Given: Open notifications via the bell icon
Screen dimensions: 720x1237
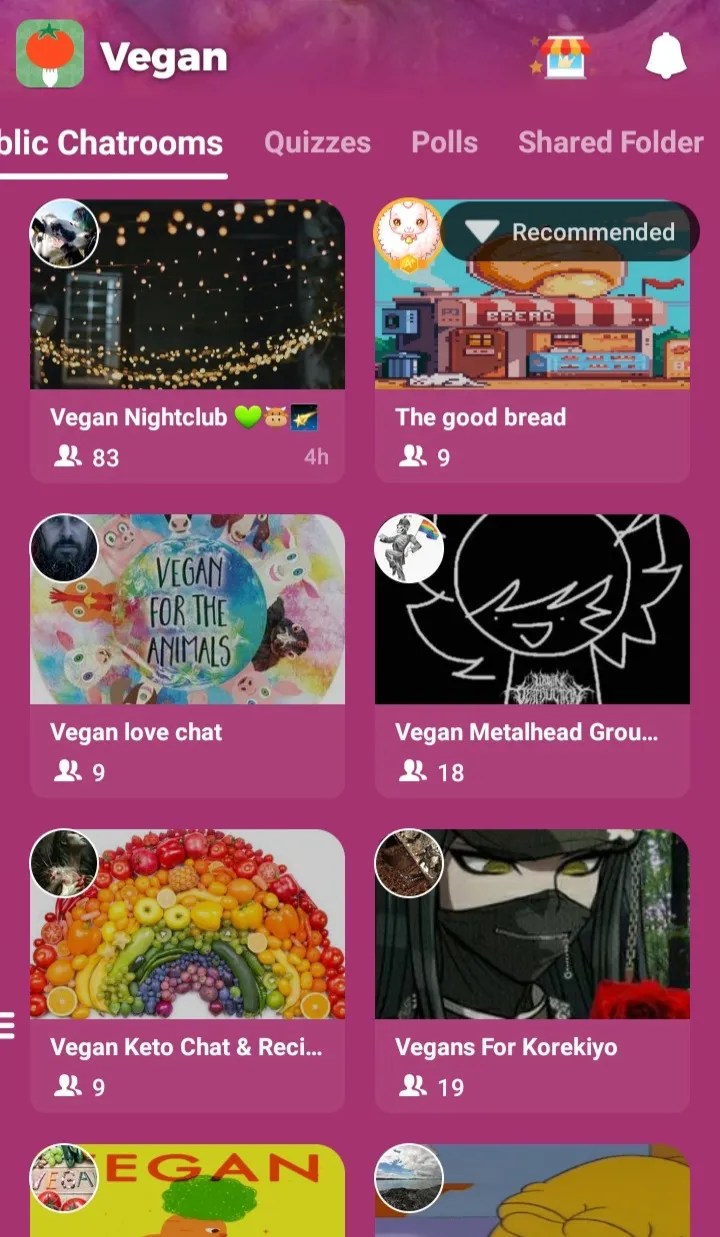Looking at the screenshot, I should coord(667,56).
